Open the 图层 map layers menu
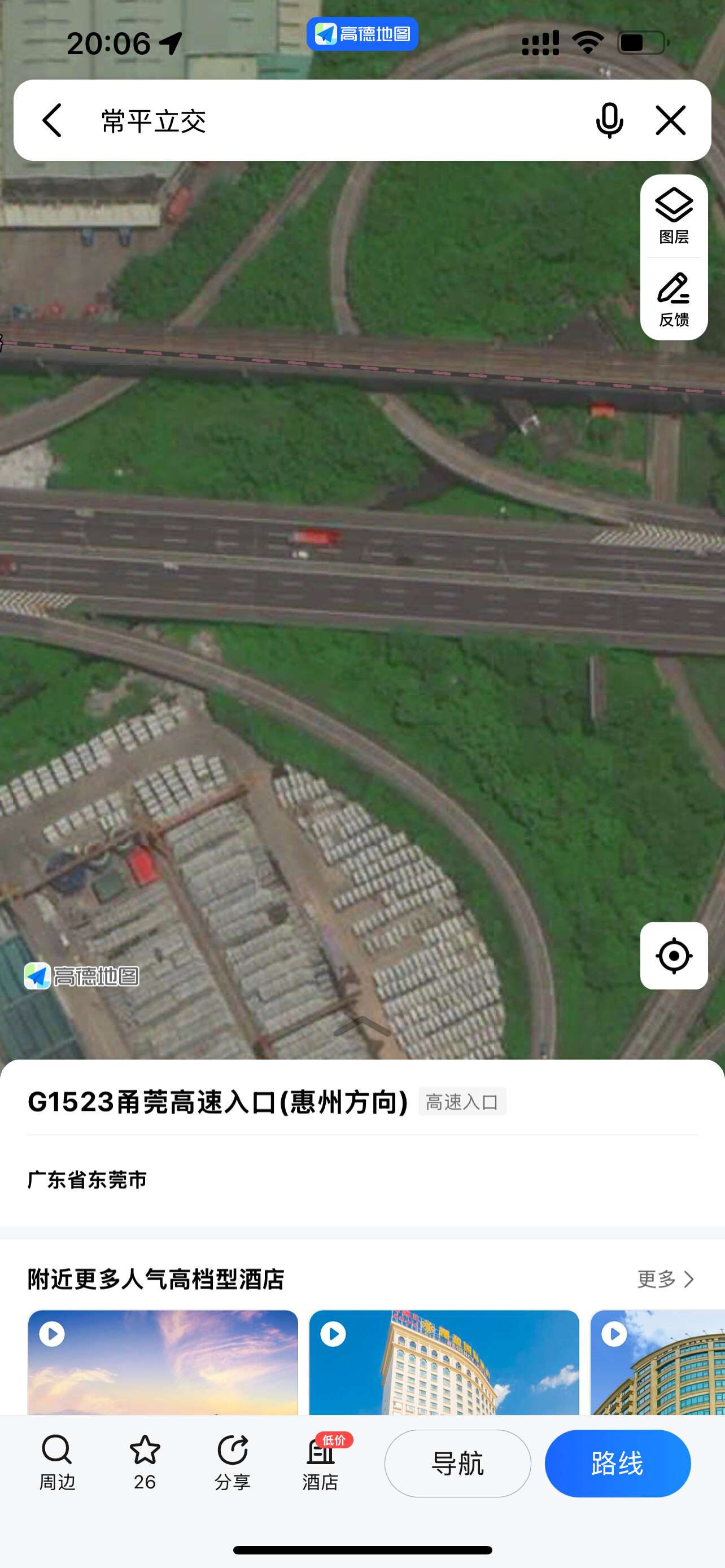Image resolution: width=725 pixels, height=1568 pixels. coord(674,216)
